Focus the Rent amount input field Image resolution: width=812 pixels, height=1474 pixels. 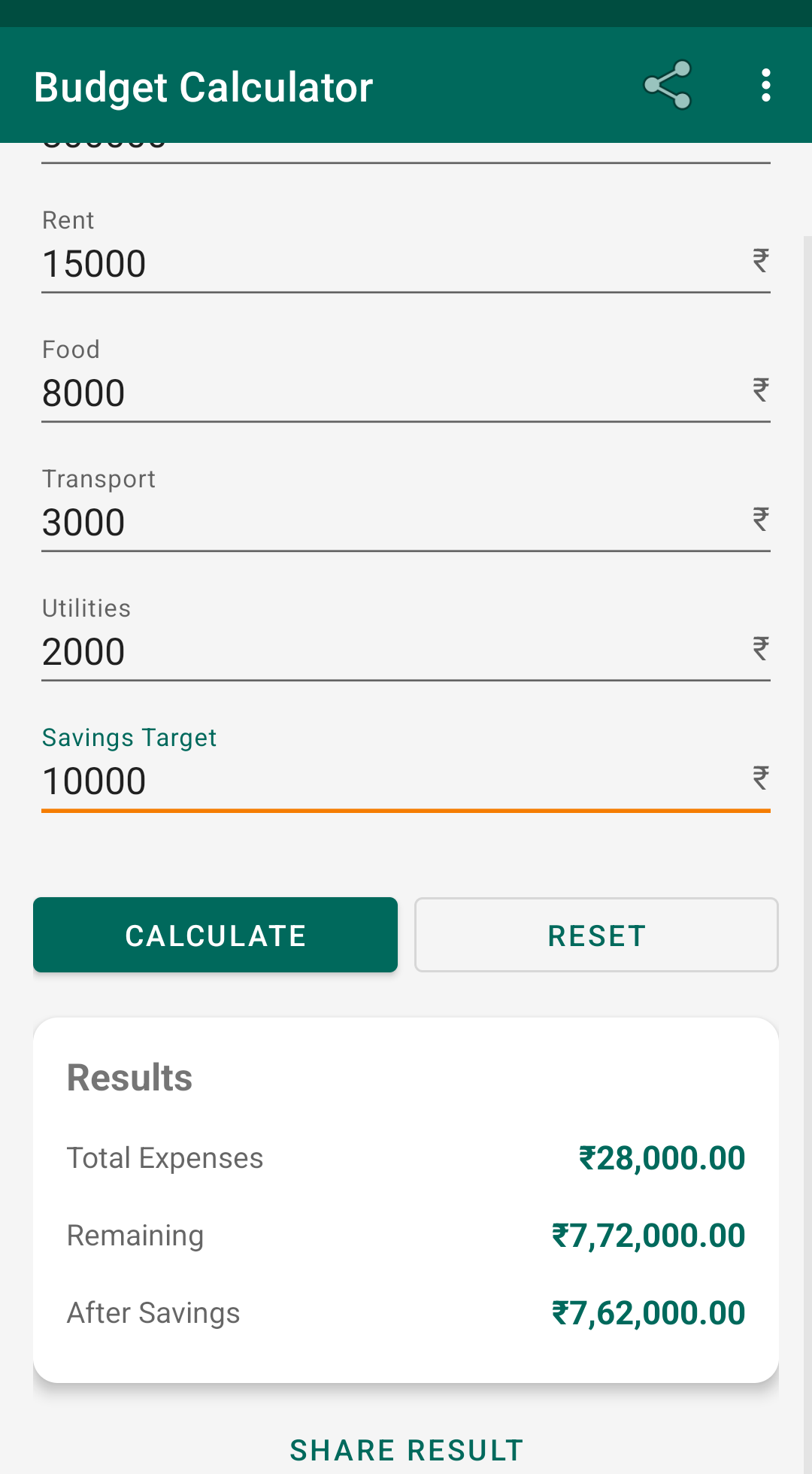[x=301, y=263]
